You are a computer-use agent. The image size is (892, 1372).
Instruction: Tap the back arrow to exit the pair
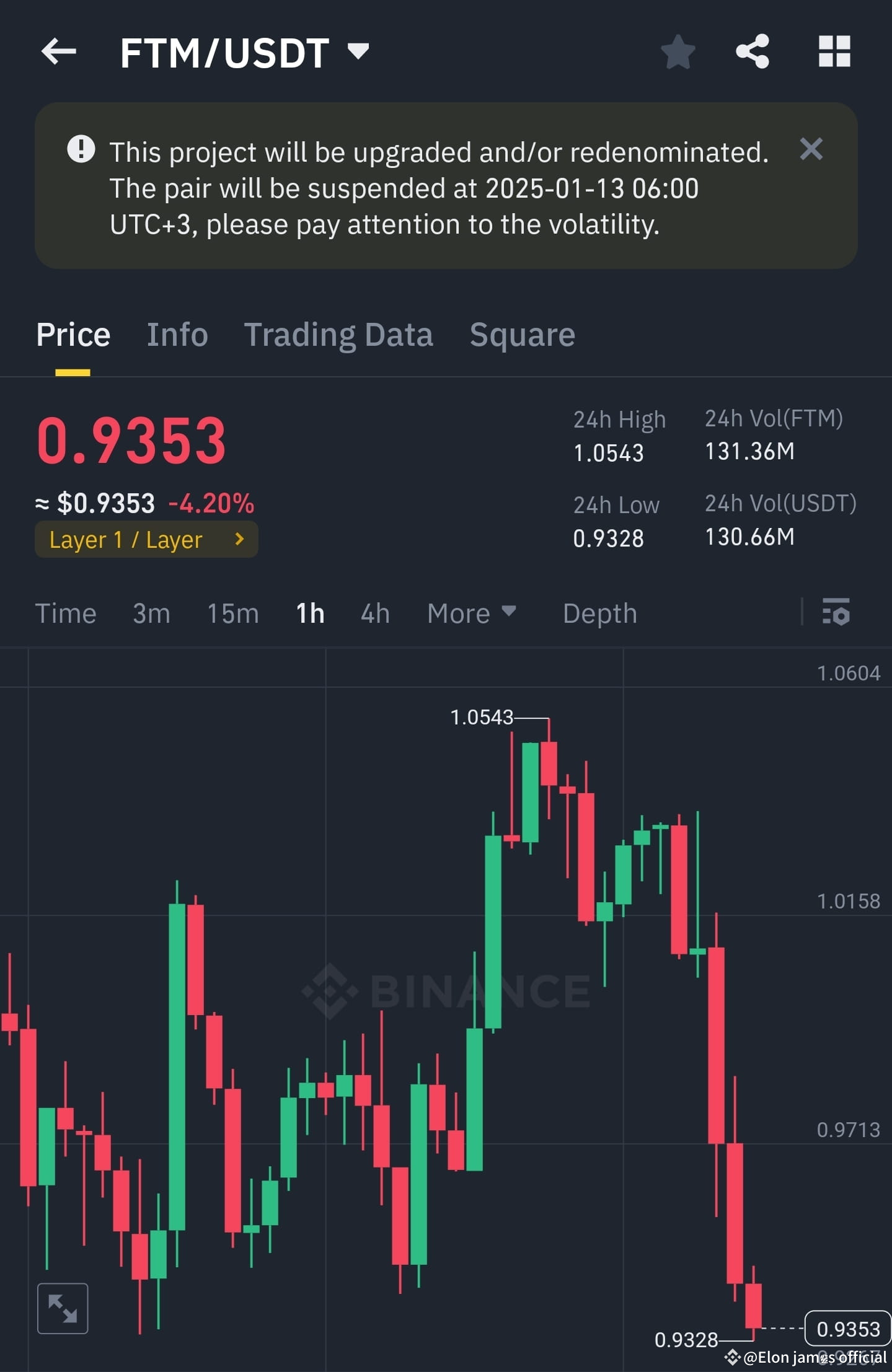tap(60, 52)
